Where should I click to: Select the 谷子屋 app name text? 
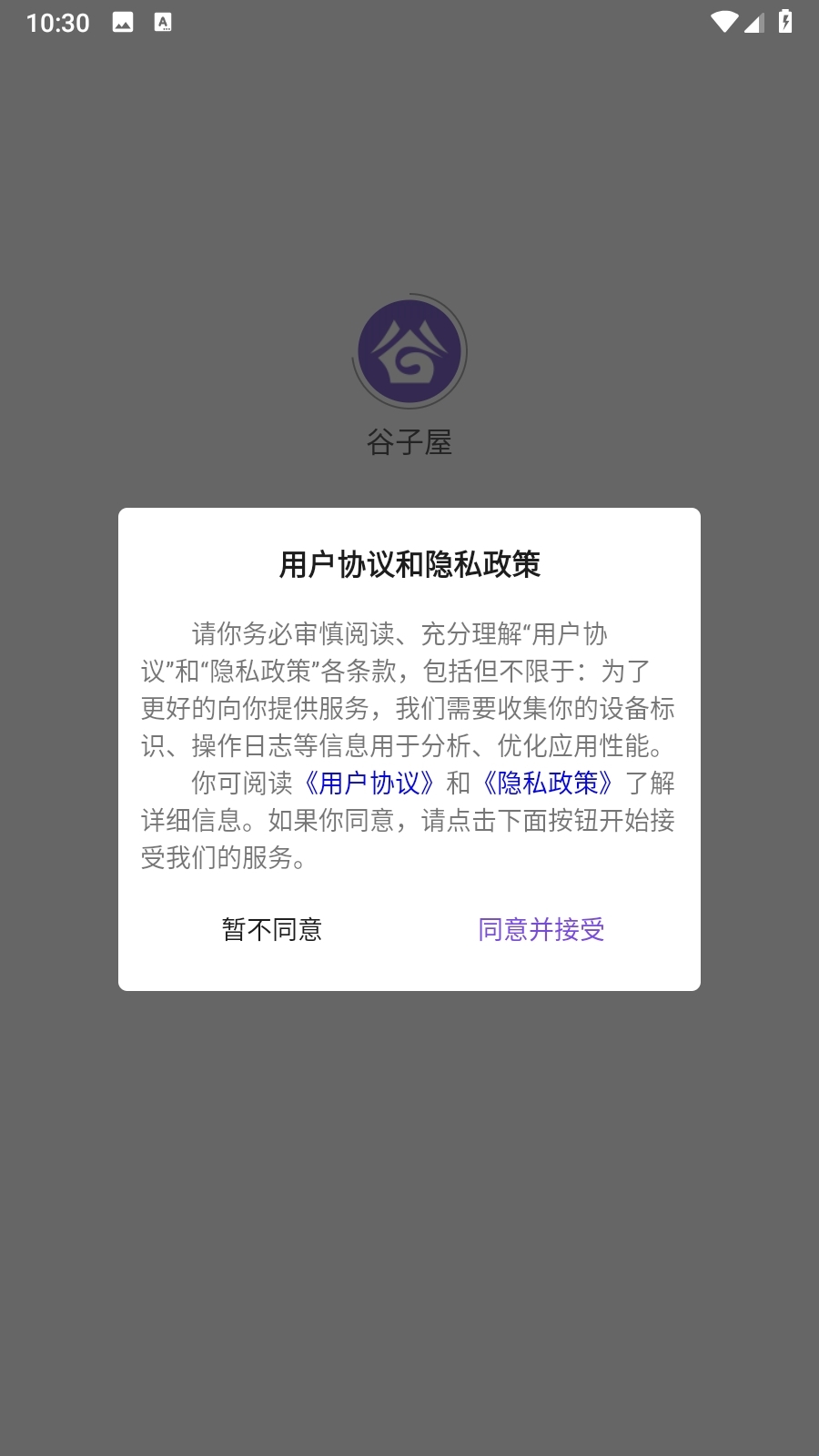(409, 443)
